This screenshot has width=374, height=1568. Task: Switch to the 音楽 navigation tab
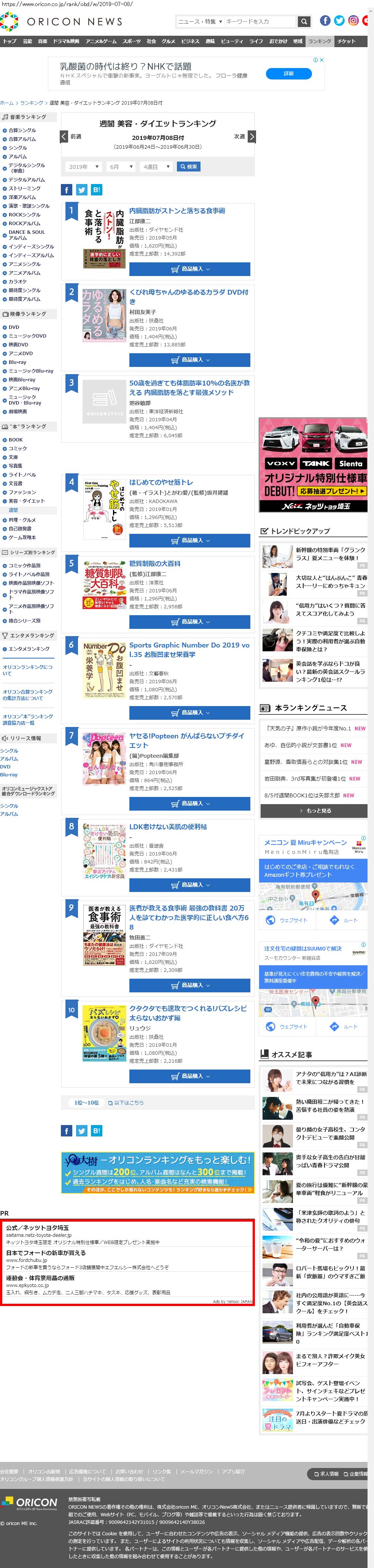(x=43, y=41)
